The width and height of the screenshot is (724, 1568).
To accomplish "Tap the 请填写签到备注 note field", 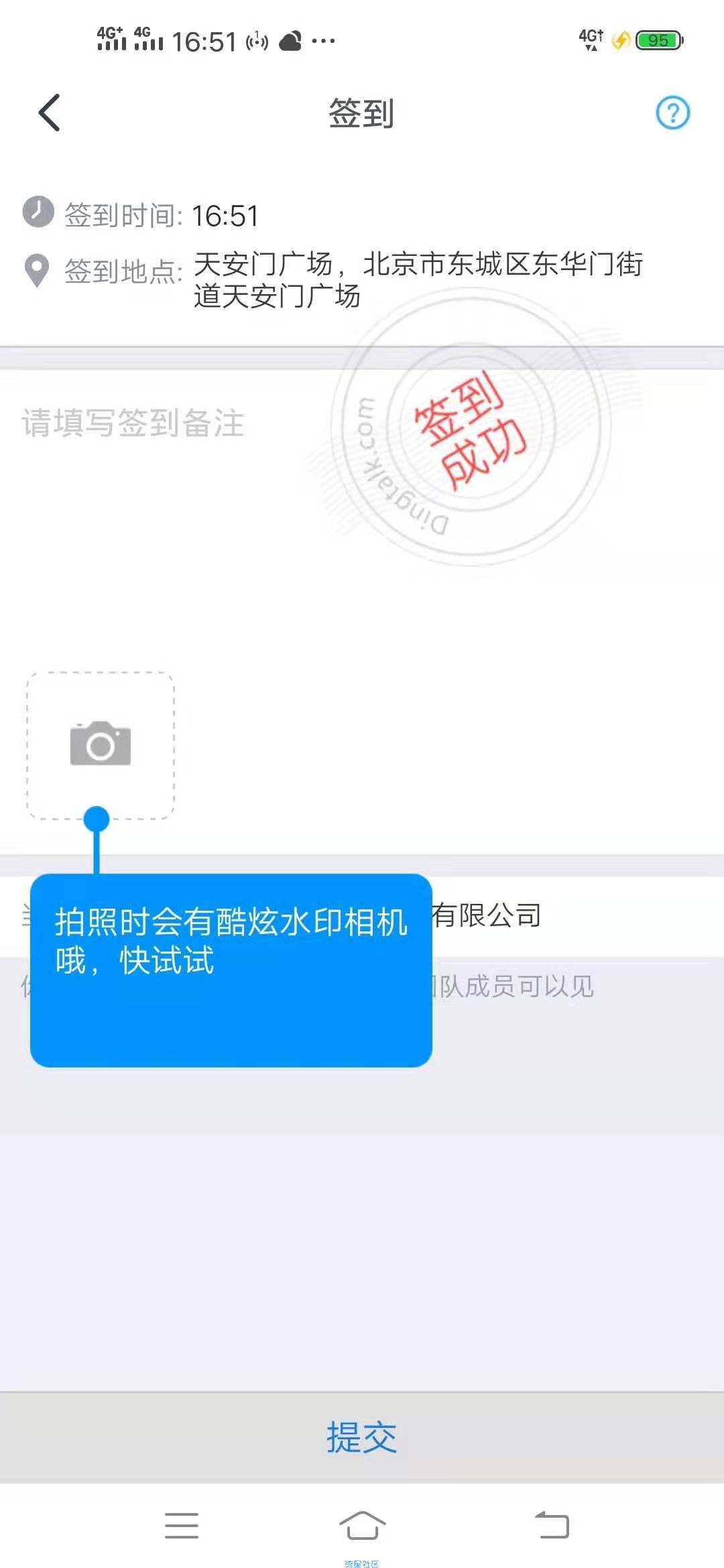I will pos(134,423).
